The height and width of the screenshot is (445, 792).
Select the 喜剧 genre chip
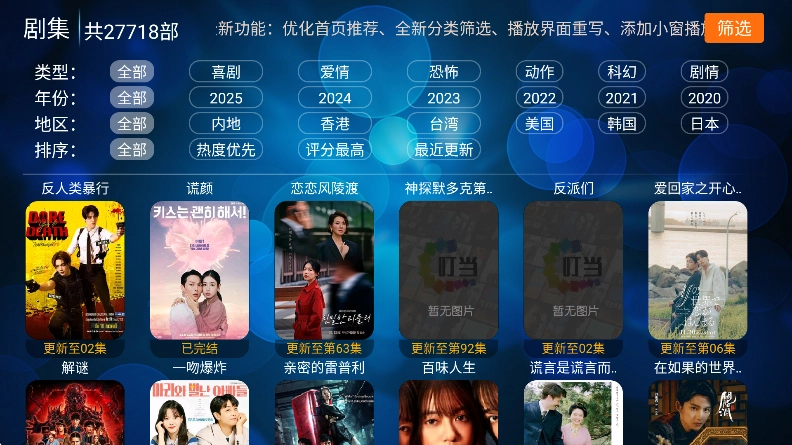pyautogui.click(x=226, y=72)
